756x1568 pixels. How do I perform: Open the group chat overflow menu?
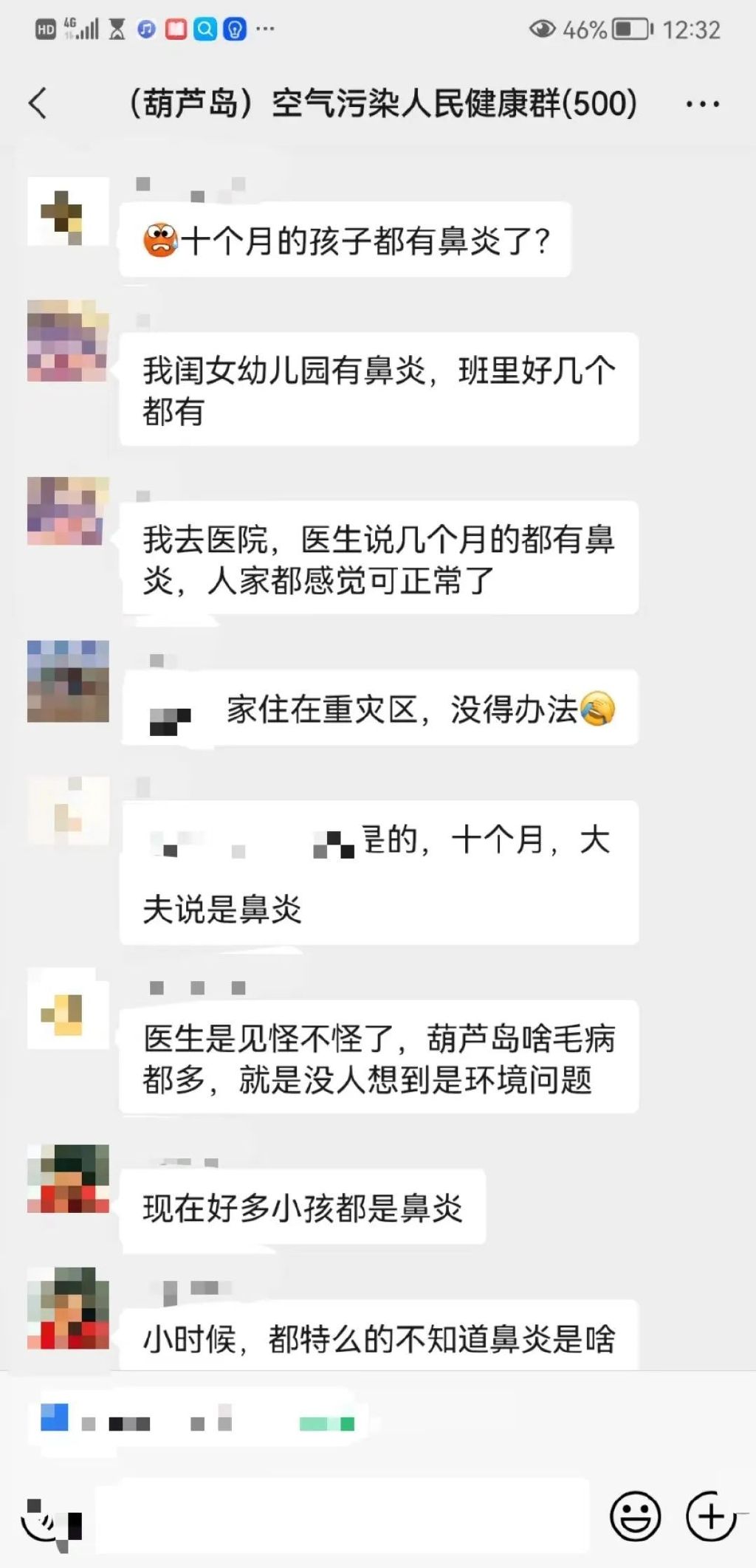click(702, 104)
